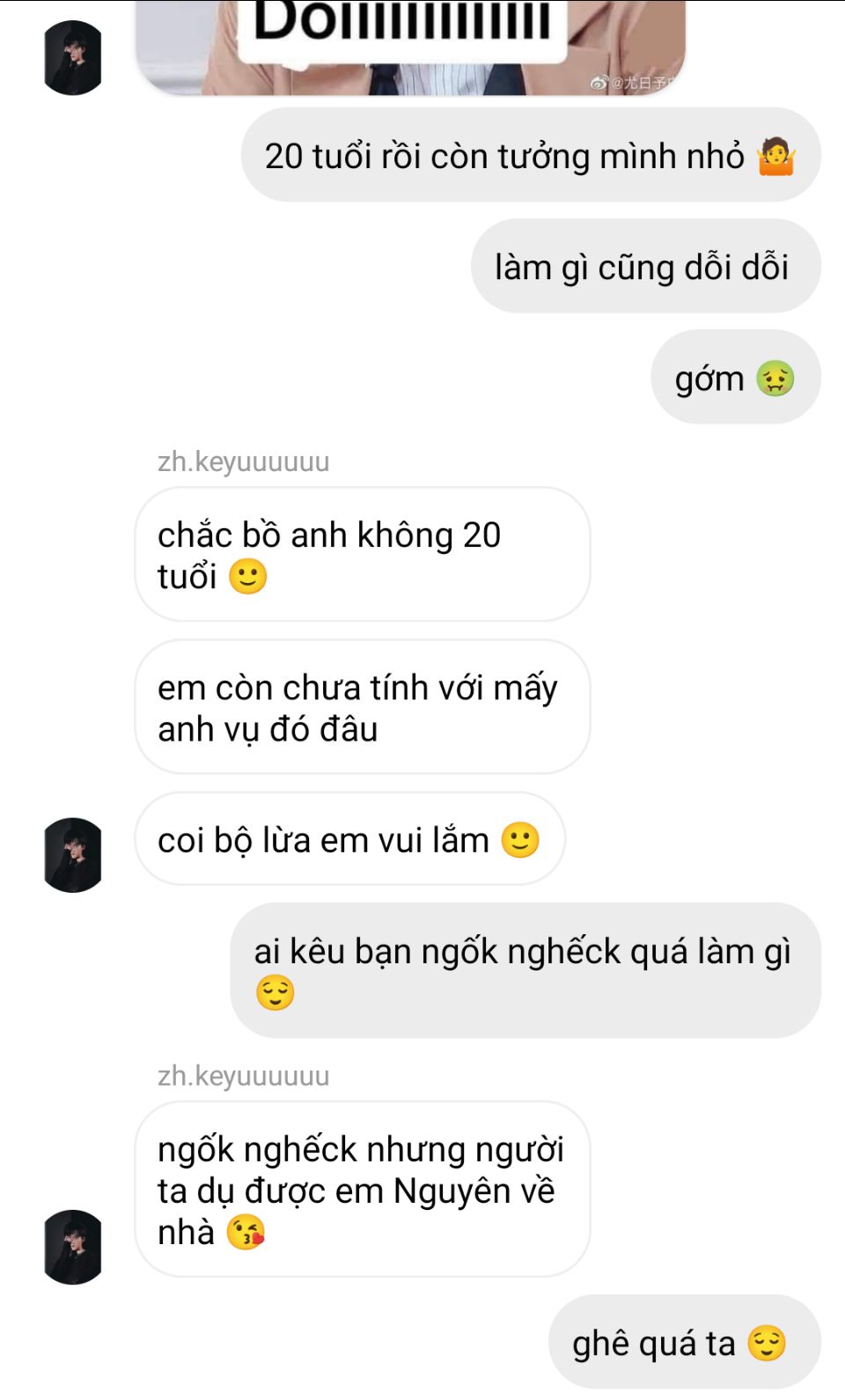View profile from avatar beside "ngốk nghếck nhưng người" message
Image resolution: width=845 pixels, height=1400 pixels.
(x=73, y=1247)
